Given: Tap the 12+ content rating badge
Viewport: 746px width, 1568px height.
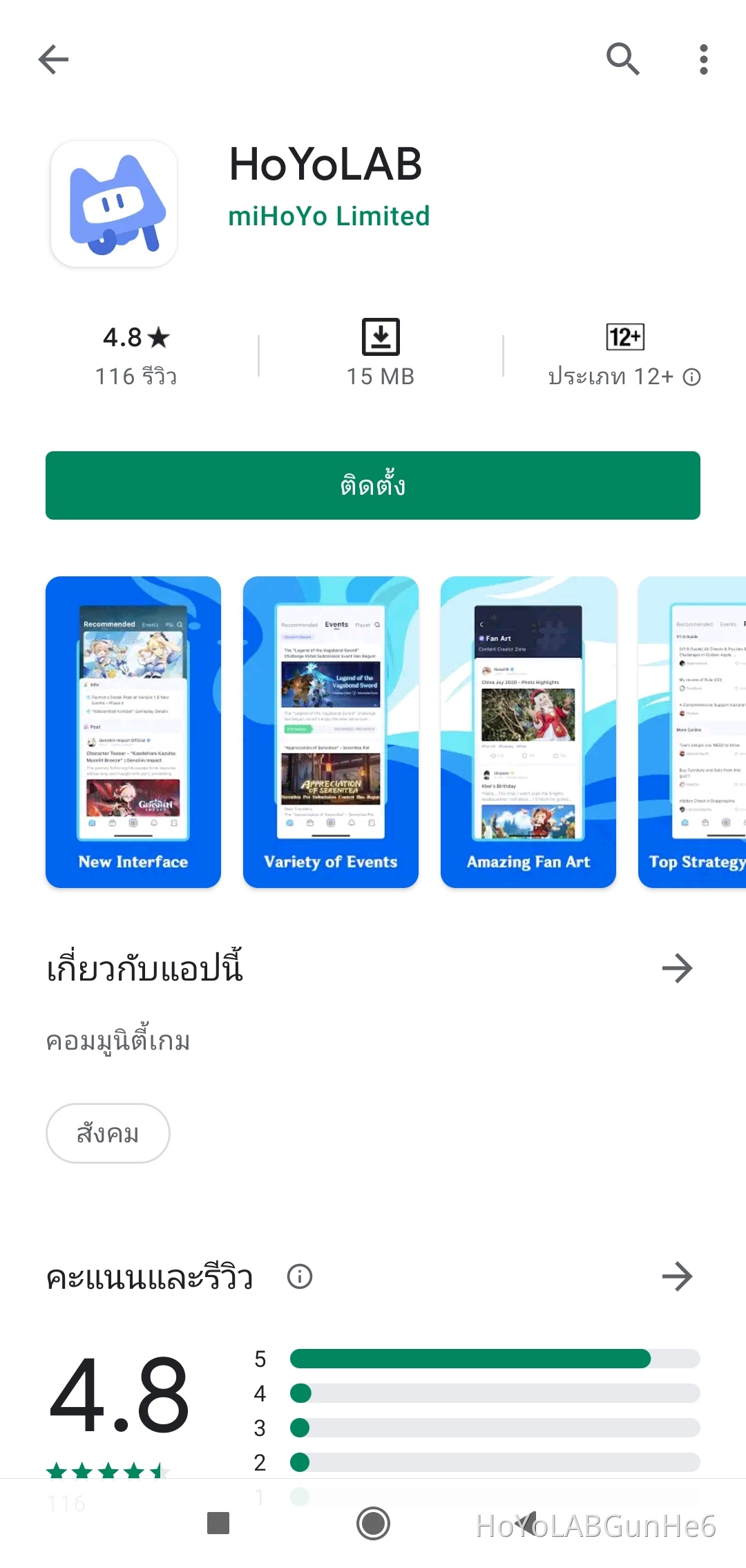Looking at the screenshot, I should (x=624, y=337).
